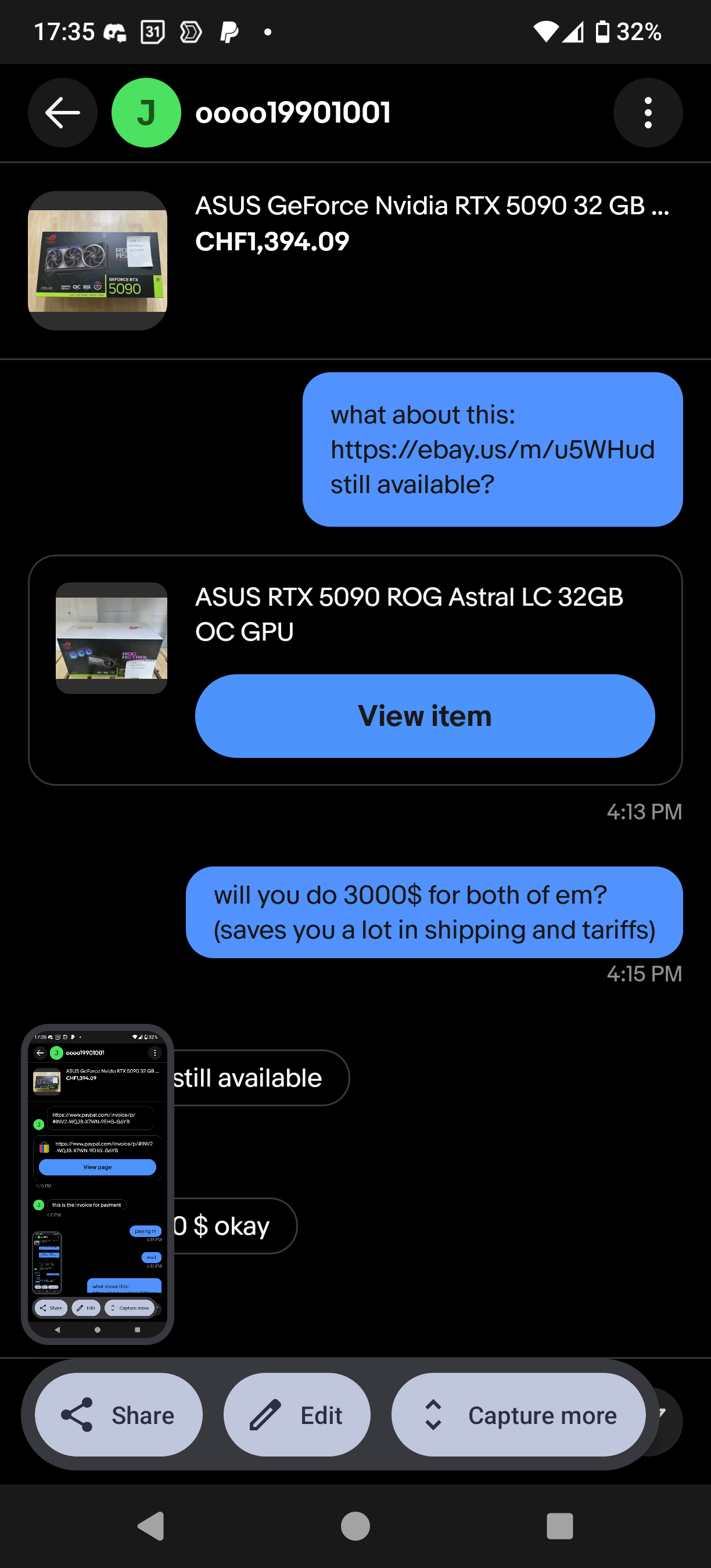
Task: Open seller profile oooo19901001
Action: coord(292,113)
